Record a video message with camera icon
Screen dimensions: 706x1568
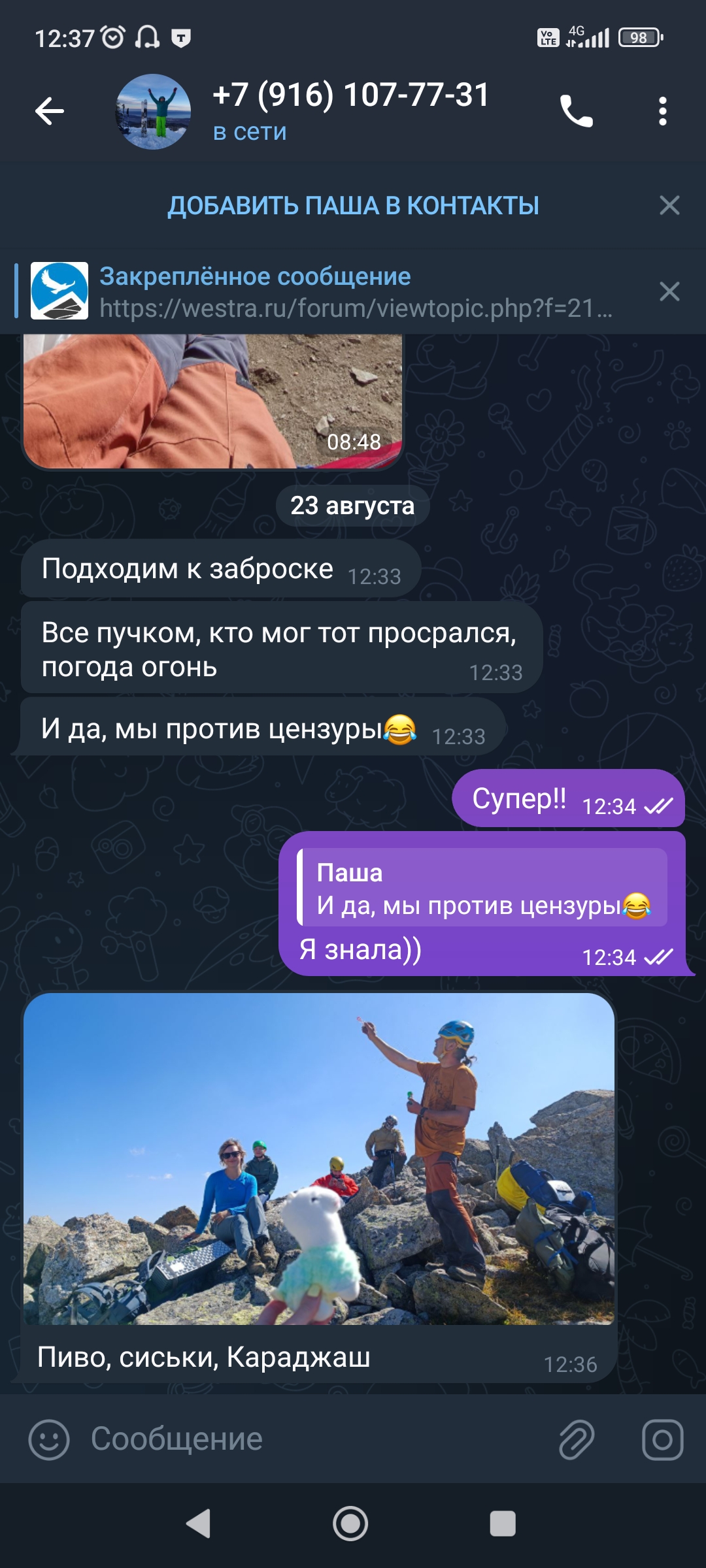(662, 1439)
